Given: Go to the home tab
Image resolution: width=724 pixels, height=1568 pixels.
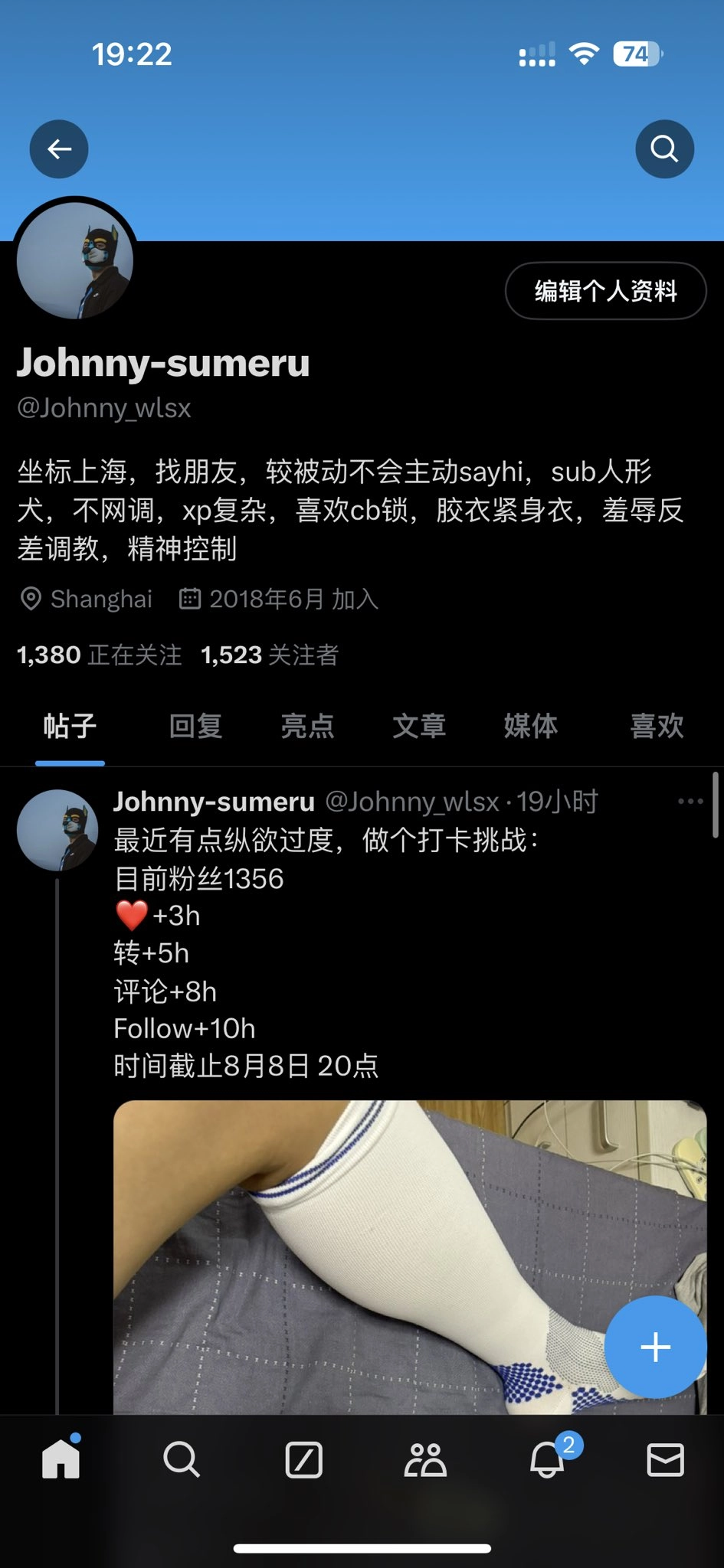Looking at the screenshot, I should click(61, 1461).
